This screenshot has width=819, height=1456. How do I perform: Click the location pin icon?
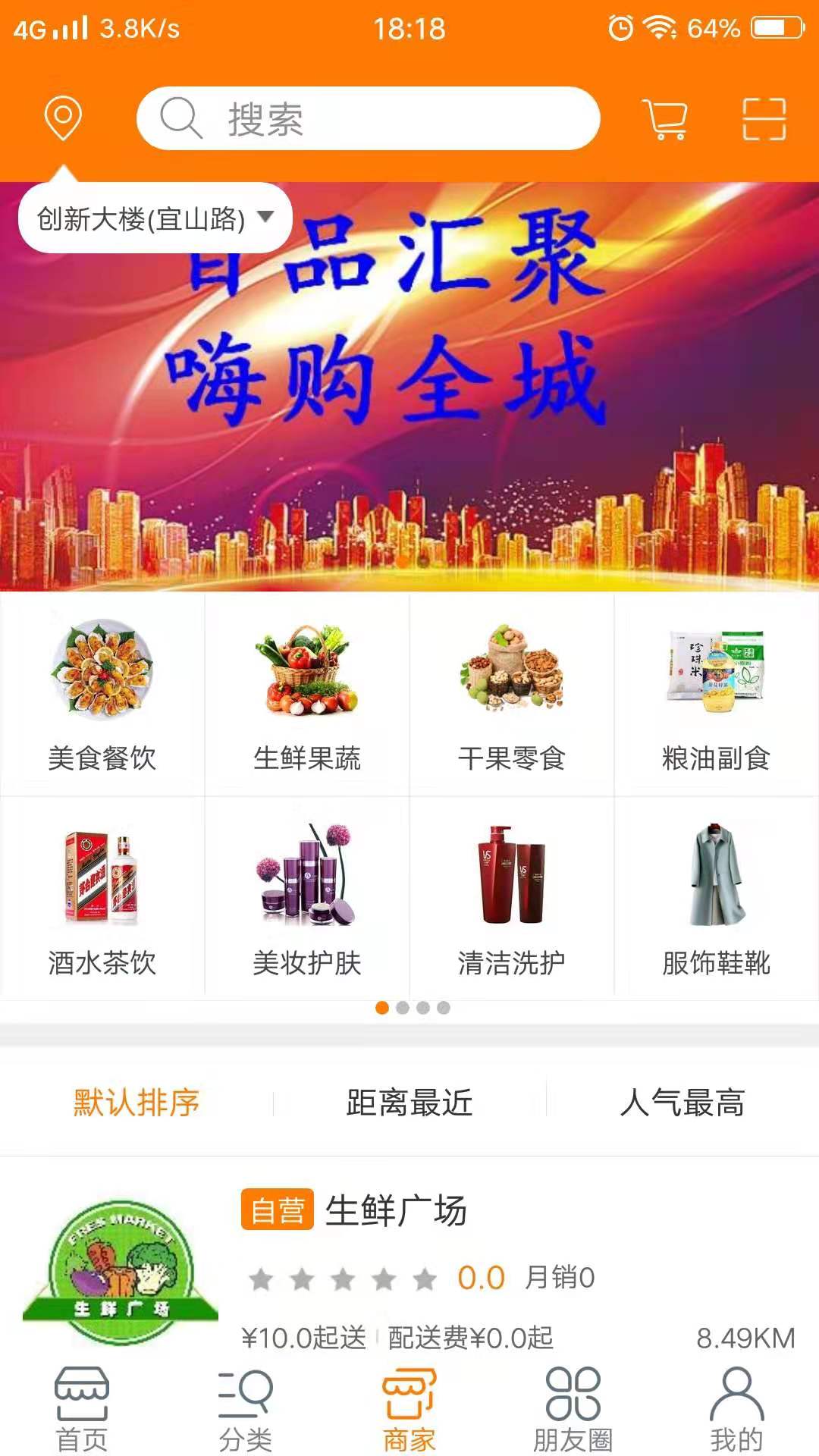click(x=63, y=118)
